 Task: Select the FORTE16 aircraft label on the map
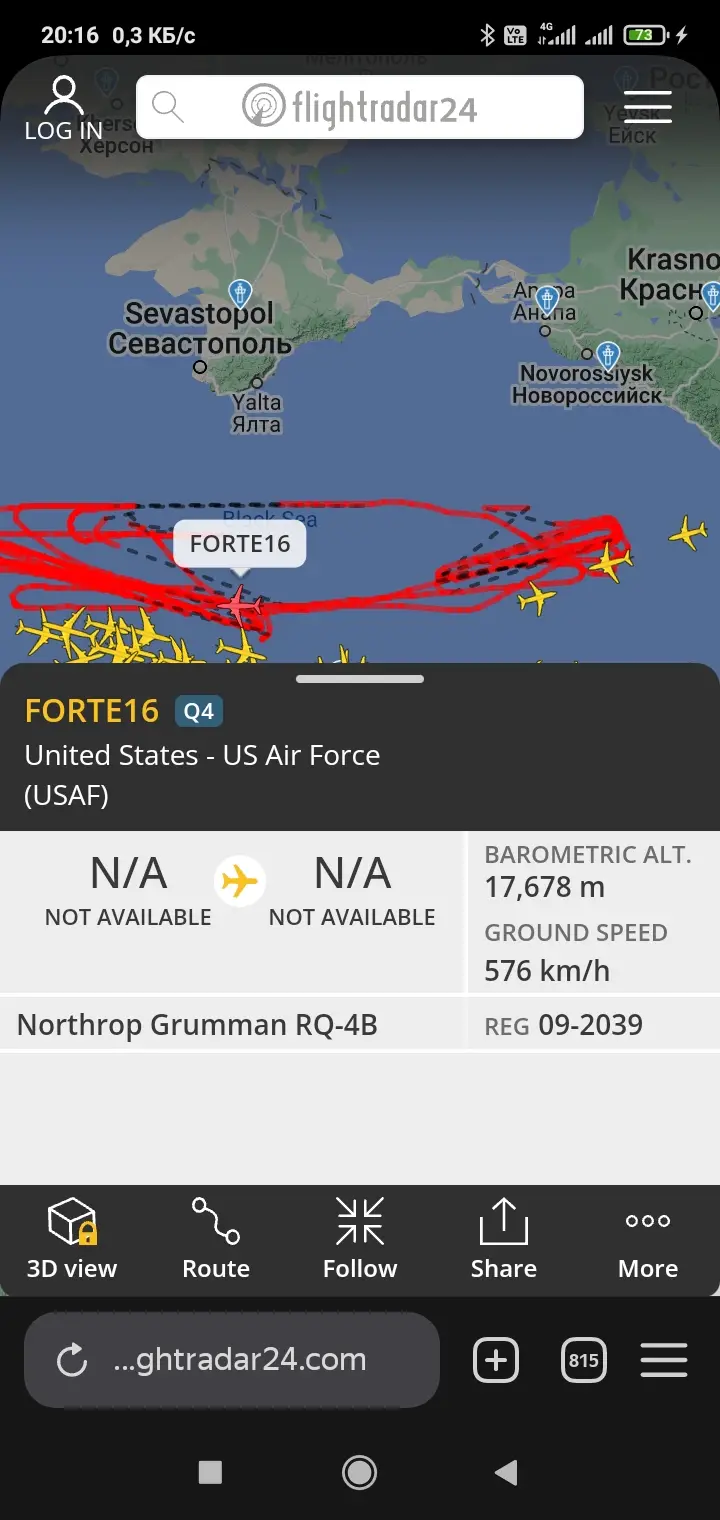(x=240, y=544)
